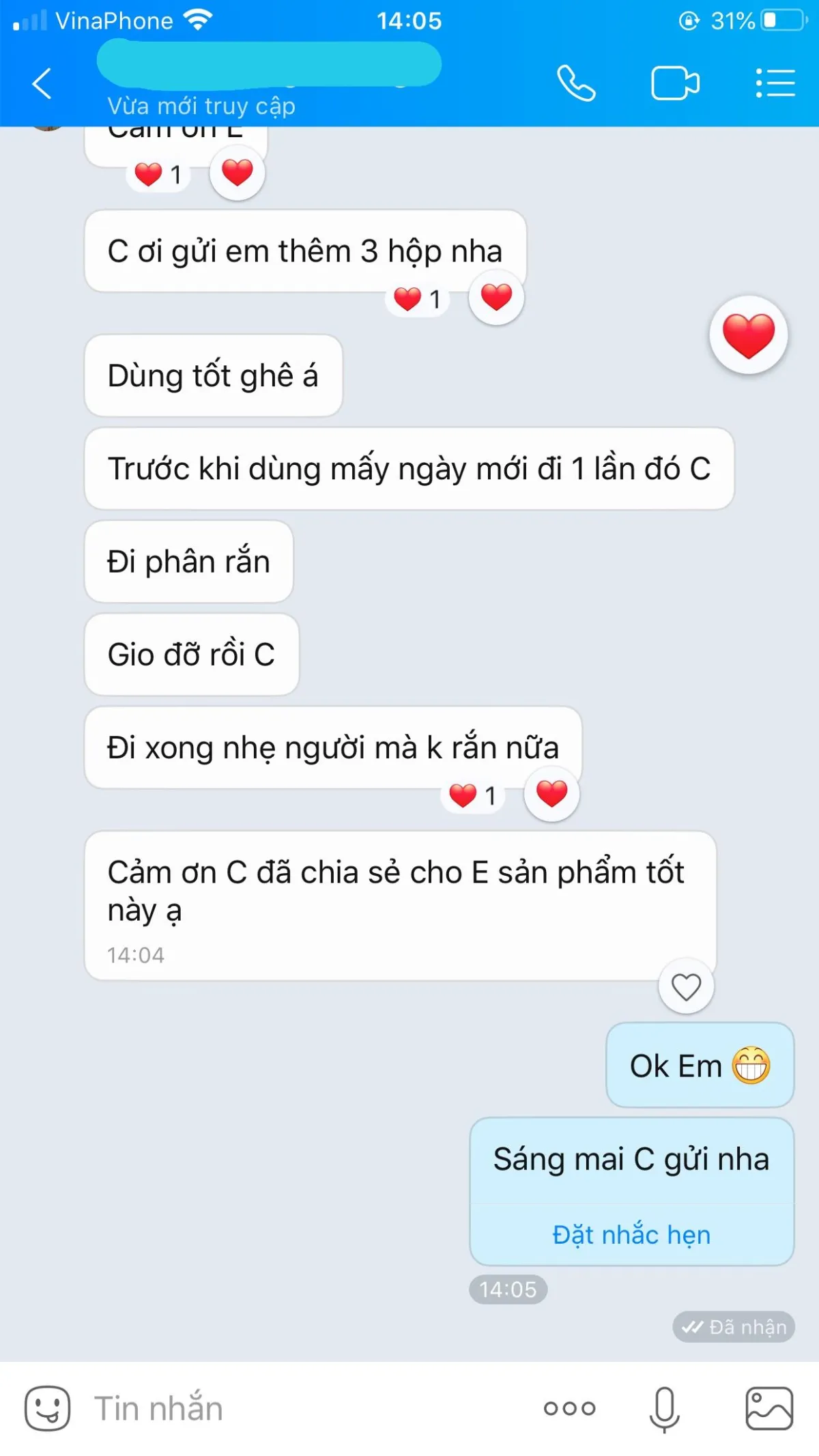Tap heart reaction on 'Đi xong nhẹ người' message

point(551,794)
